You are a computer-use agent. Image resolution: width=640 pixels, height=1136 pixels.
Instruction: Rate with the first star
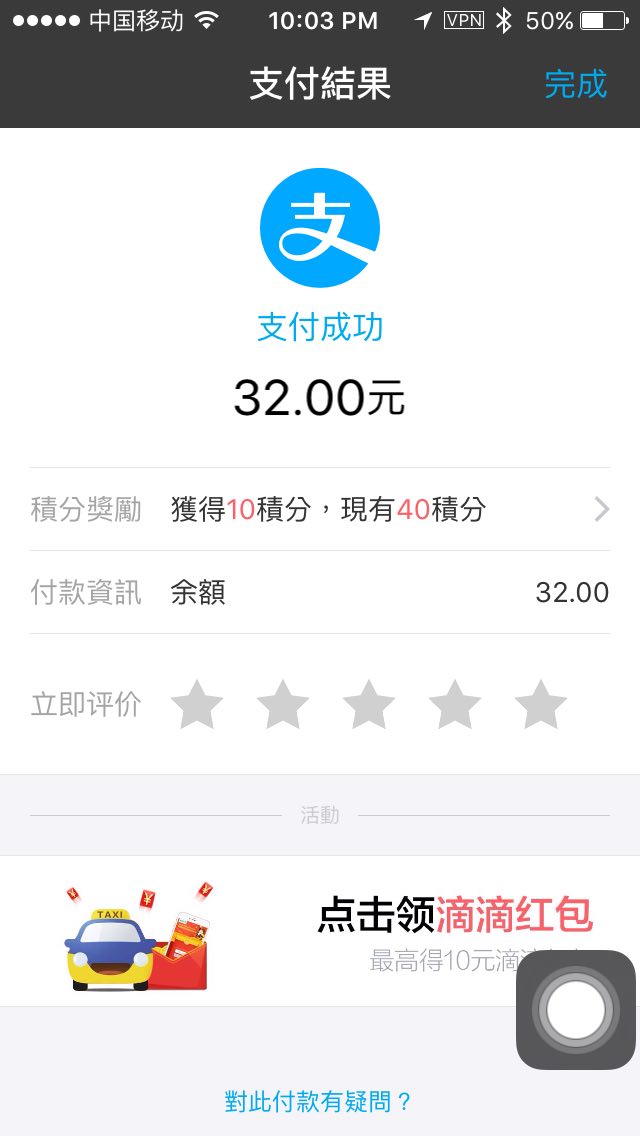click(196, 704)
